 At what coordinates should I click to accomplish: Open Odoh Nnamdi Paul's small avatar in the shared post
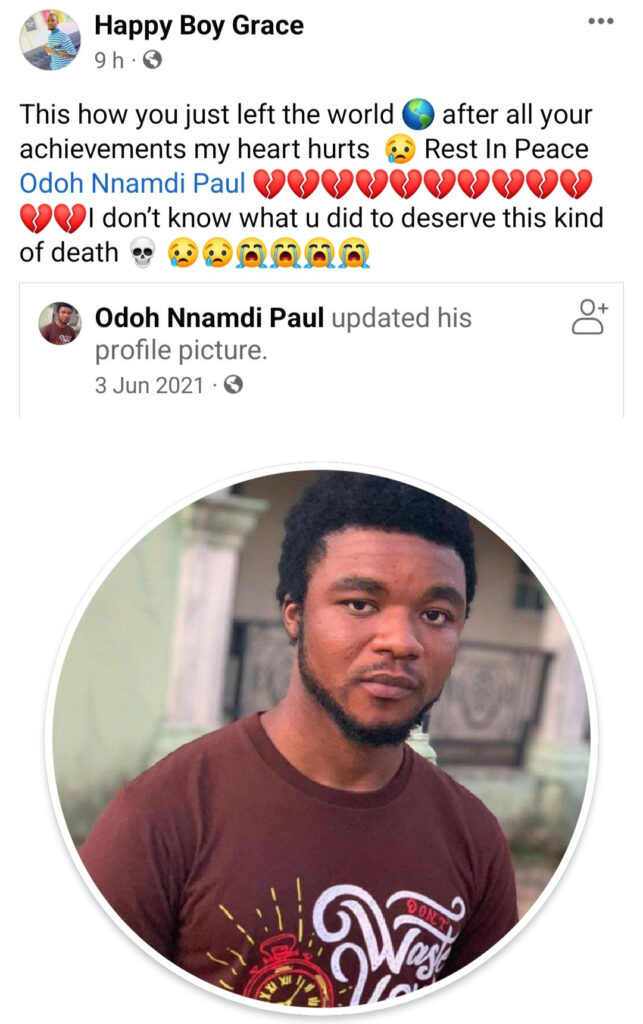60,323
